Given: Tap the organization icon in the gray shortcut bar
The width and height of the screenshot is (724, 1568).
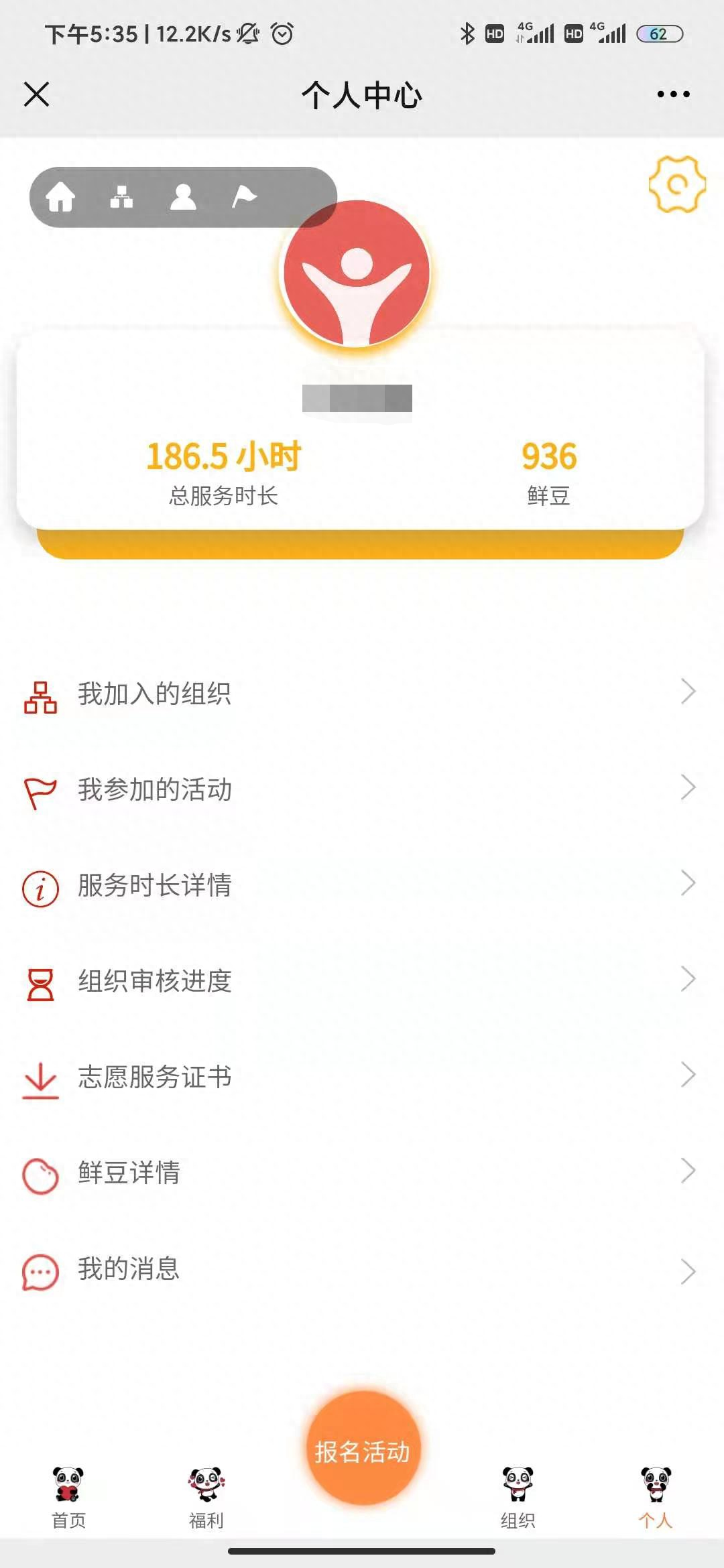Looking at the screenshot, I should [121, 197].
